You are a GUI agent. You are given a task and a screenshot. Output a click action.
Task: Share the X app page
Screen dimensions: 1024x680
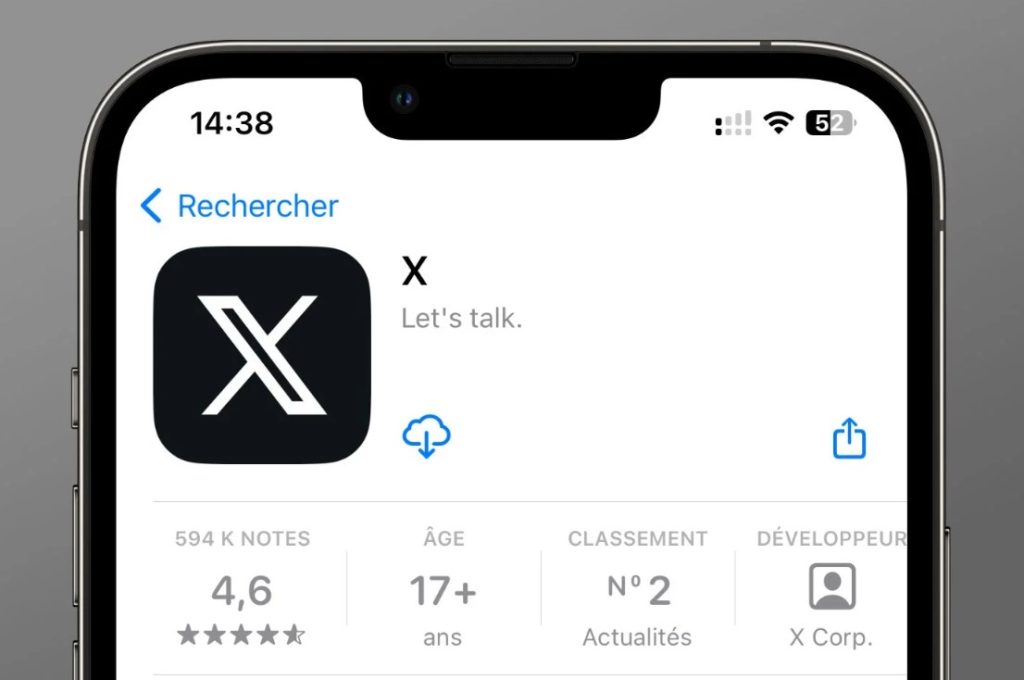[x=849, y=438]
